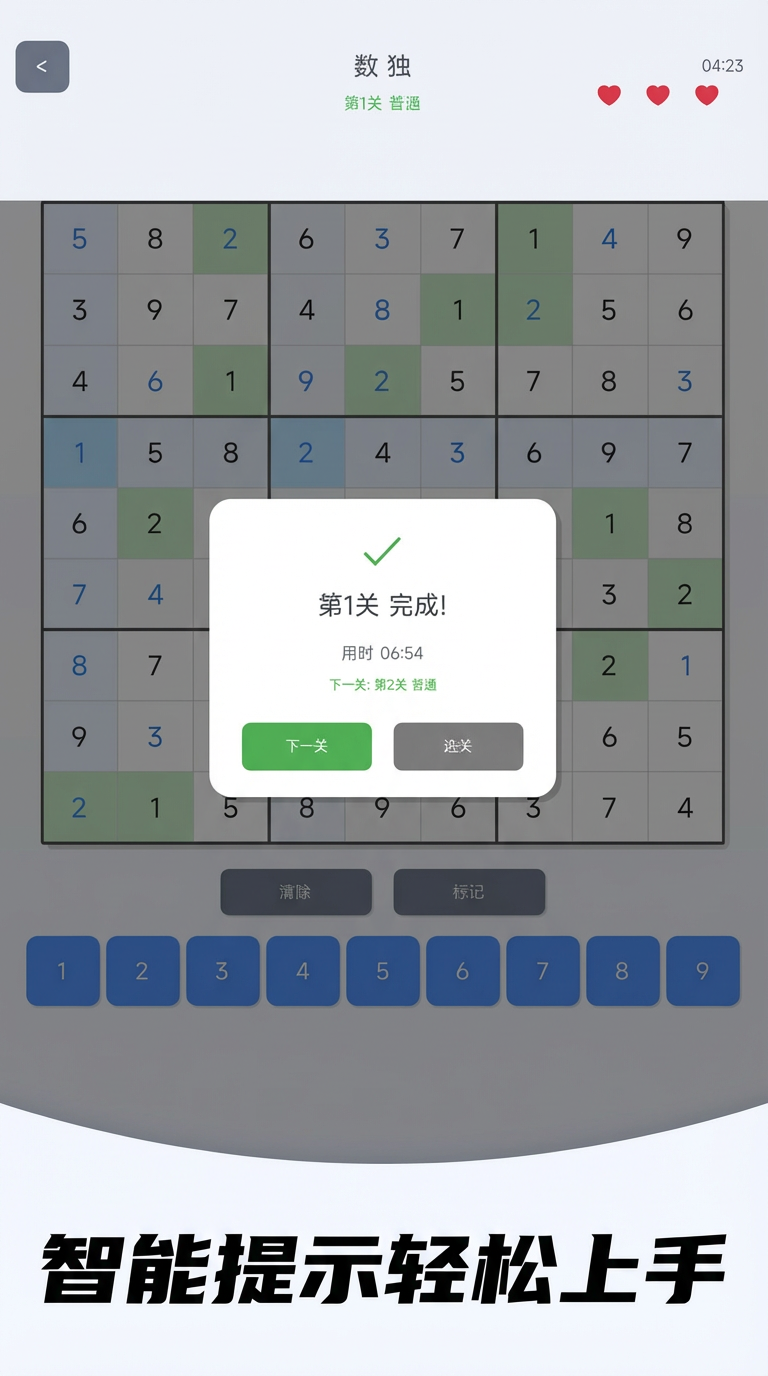Tap the green checkmark icon in the dialog
Screen dimensions: 768x1376
pyautogui.click(x=382, y=548)
